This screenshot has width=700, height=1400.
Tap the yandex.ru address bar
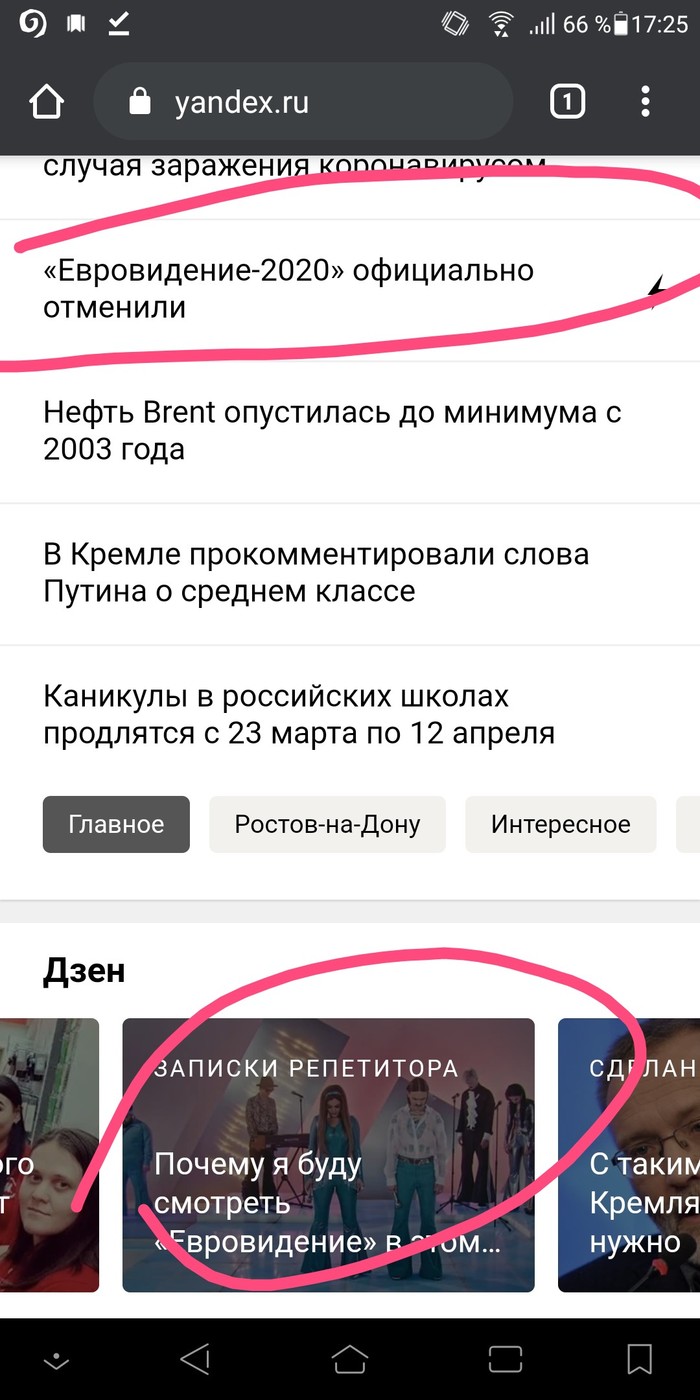click(x=303, y=102)
